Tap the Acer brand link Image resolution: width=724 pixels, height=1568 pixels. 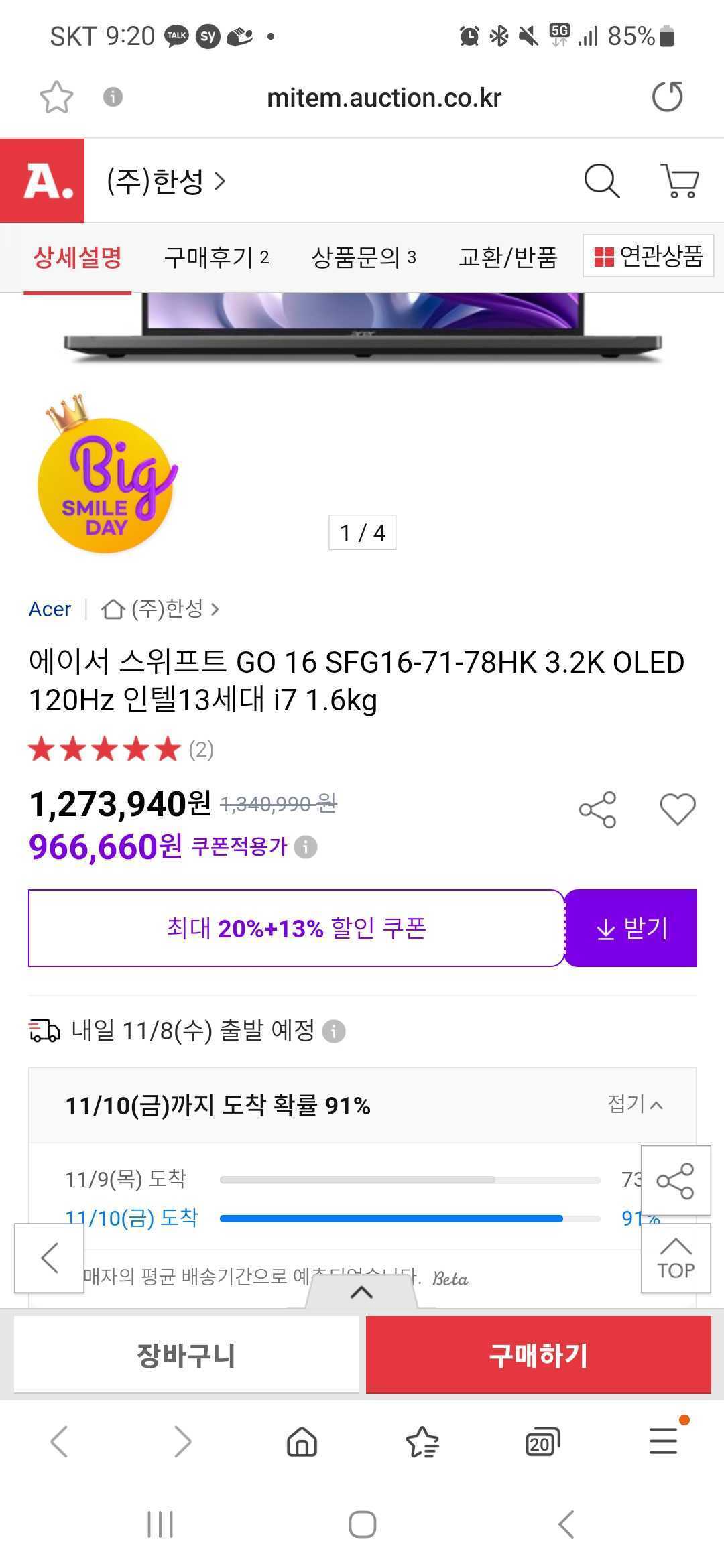[50, 608]
